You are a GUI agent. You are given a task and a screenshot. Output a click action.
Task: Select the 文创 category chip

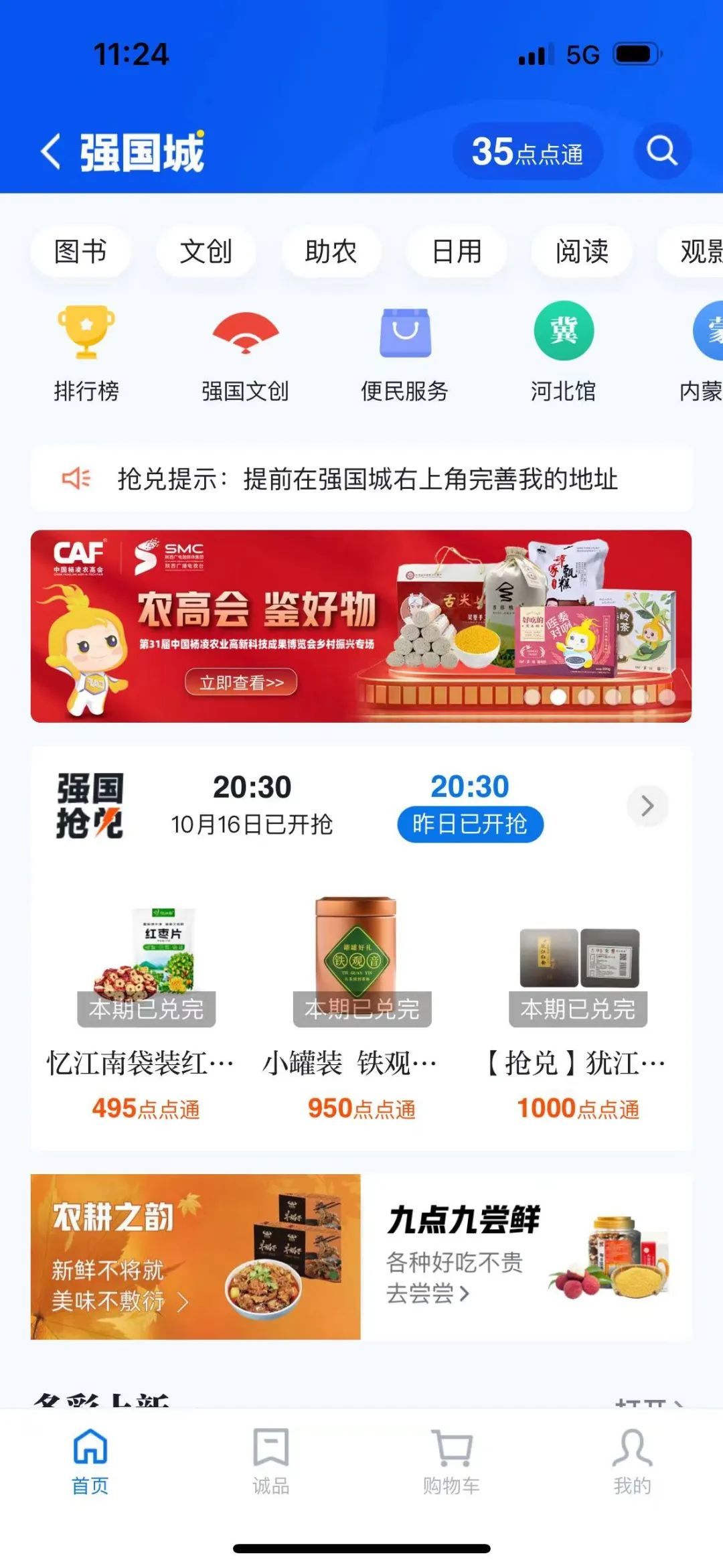pos(206,251)
